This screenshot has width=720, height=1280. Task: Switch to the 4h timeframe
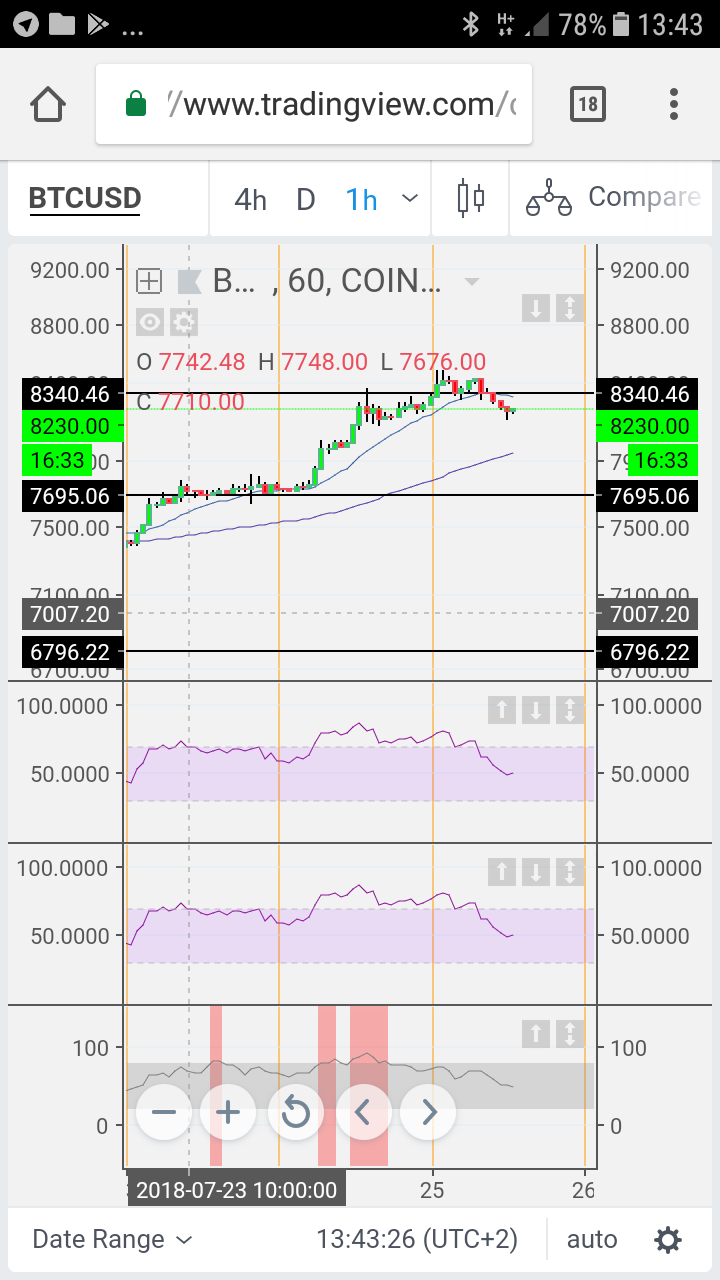tap(250, 200)
